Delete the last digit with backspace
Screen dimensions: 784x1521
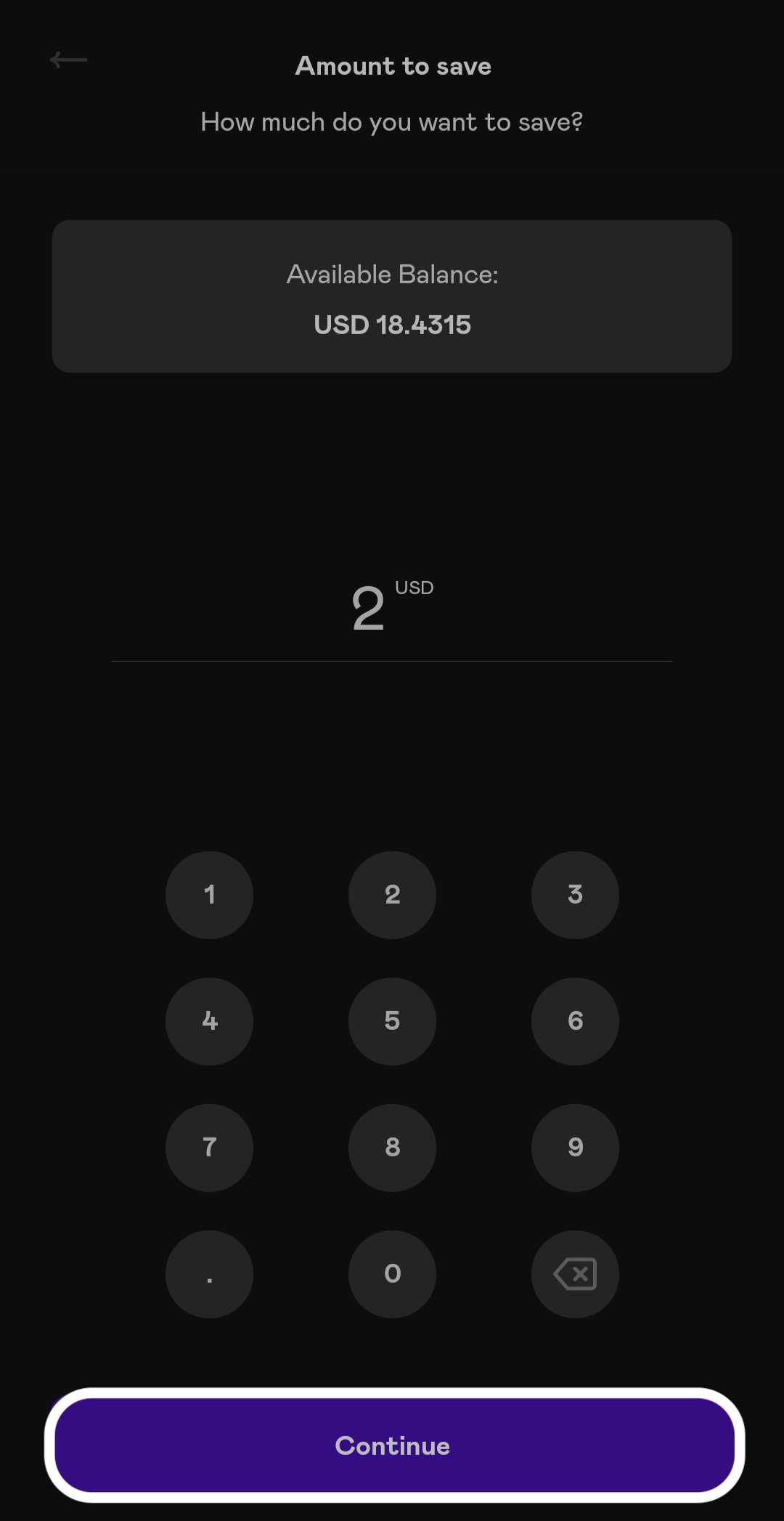tap(575, 1274)
